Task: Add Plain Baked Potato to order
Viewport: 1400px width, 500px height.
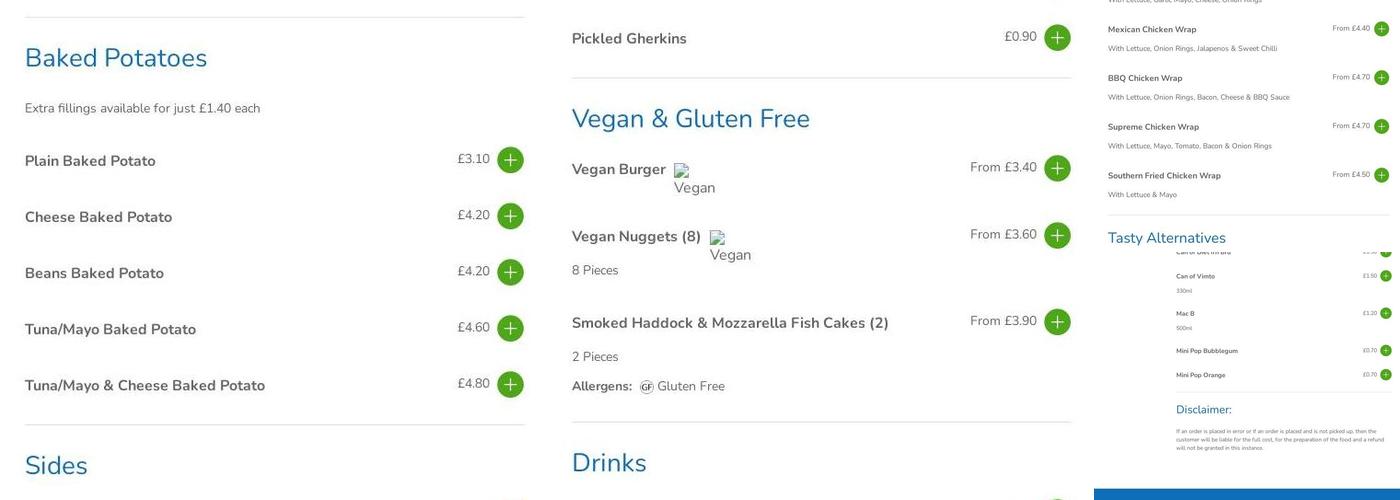Action: pyautogui.click(x=510, y=160)
